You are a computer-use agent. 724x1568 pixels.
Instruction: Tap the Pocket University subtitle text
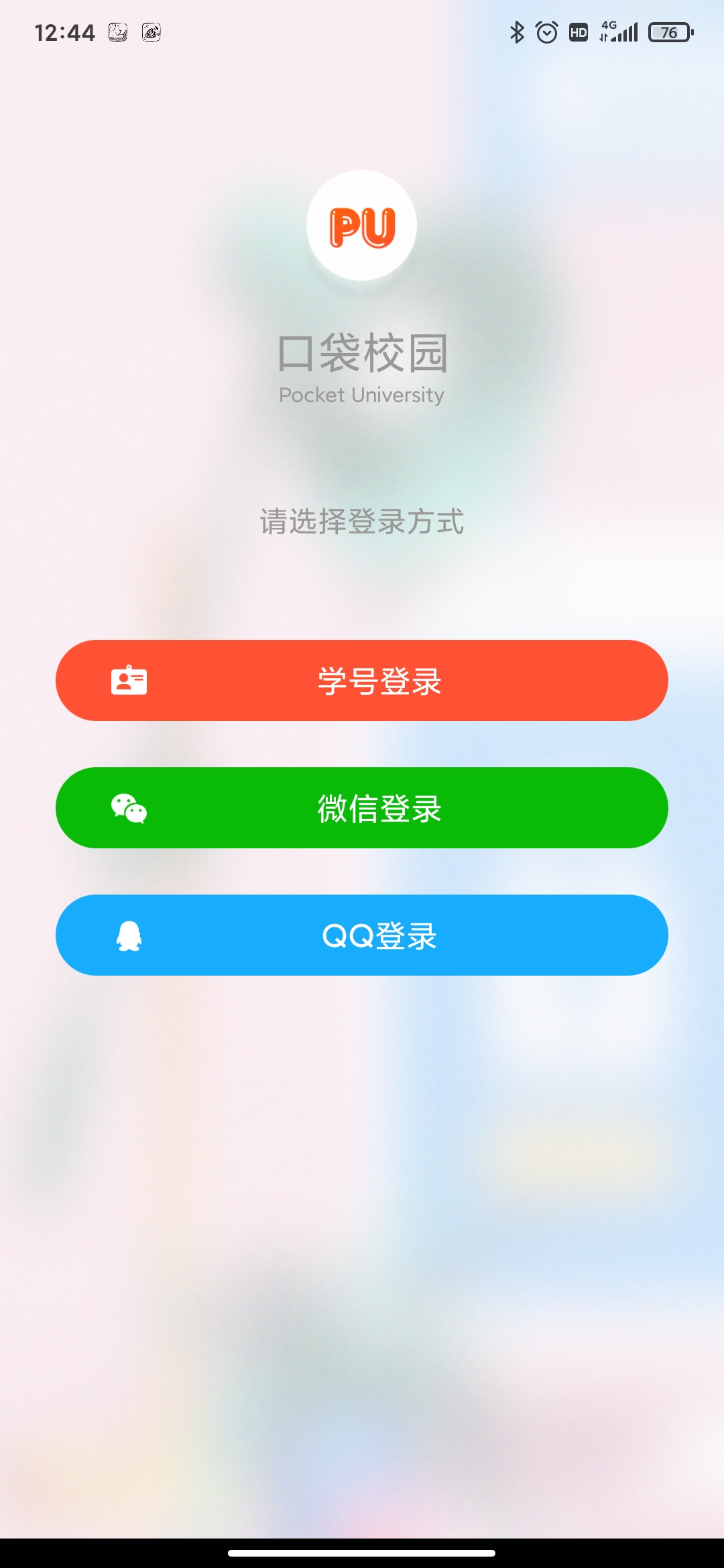362,395
